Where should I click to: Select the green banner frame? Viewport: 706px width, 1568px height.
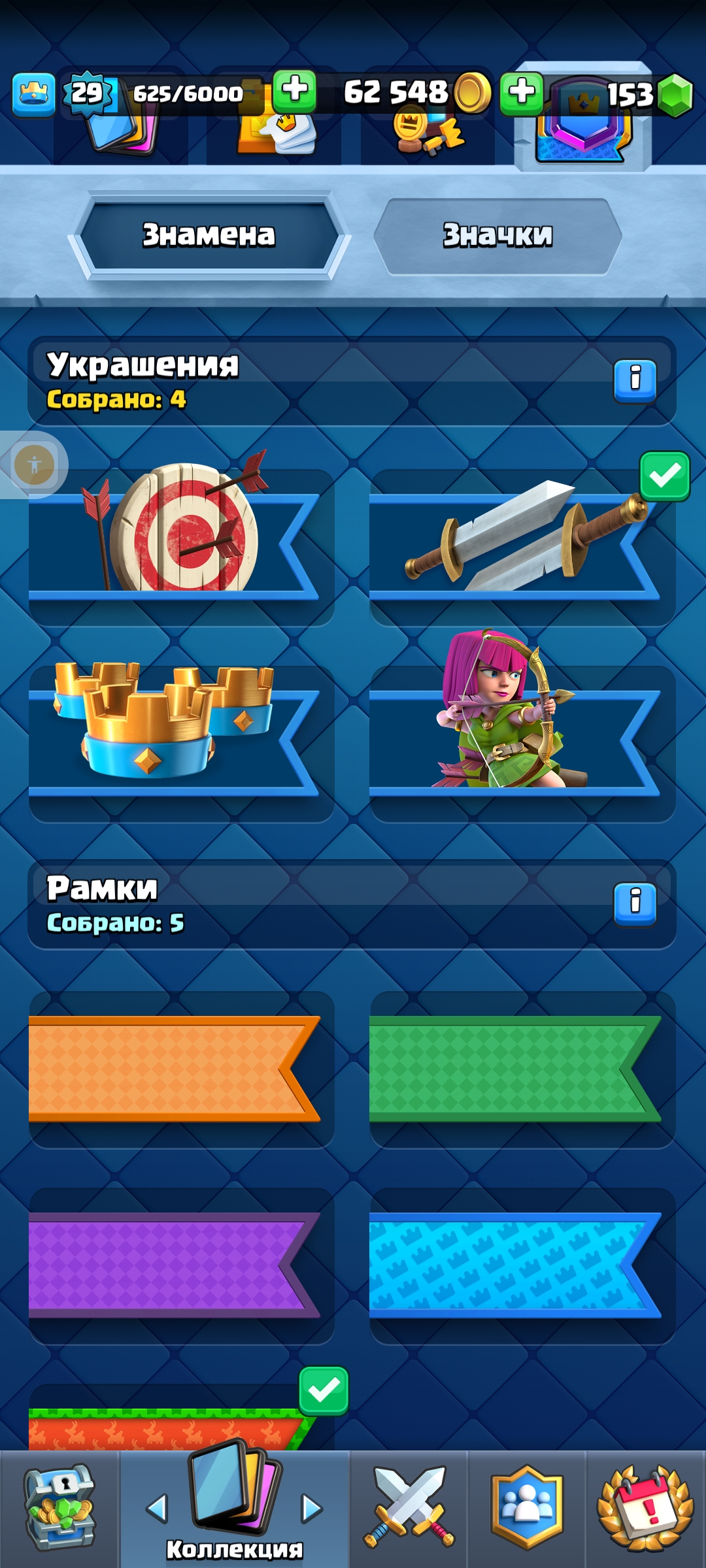click(522, 1070)
